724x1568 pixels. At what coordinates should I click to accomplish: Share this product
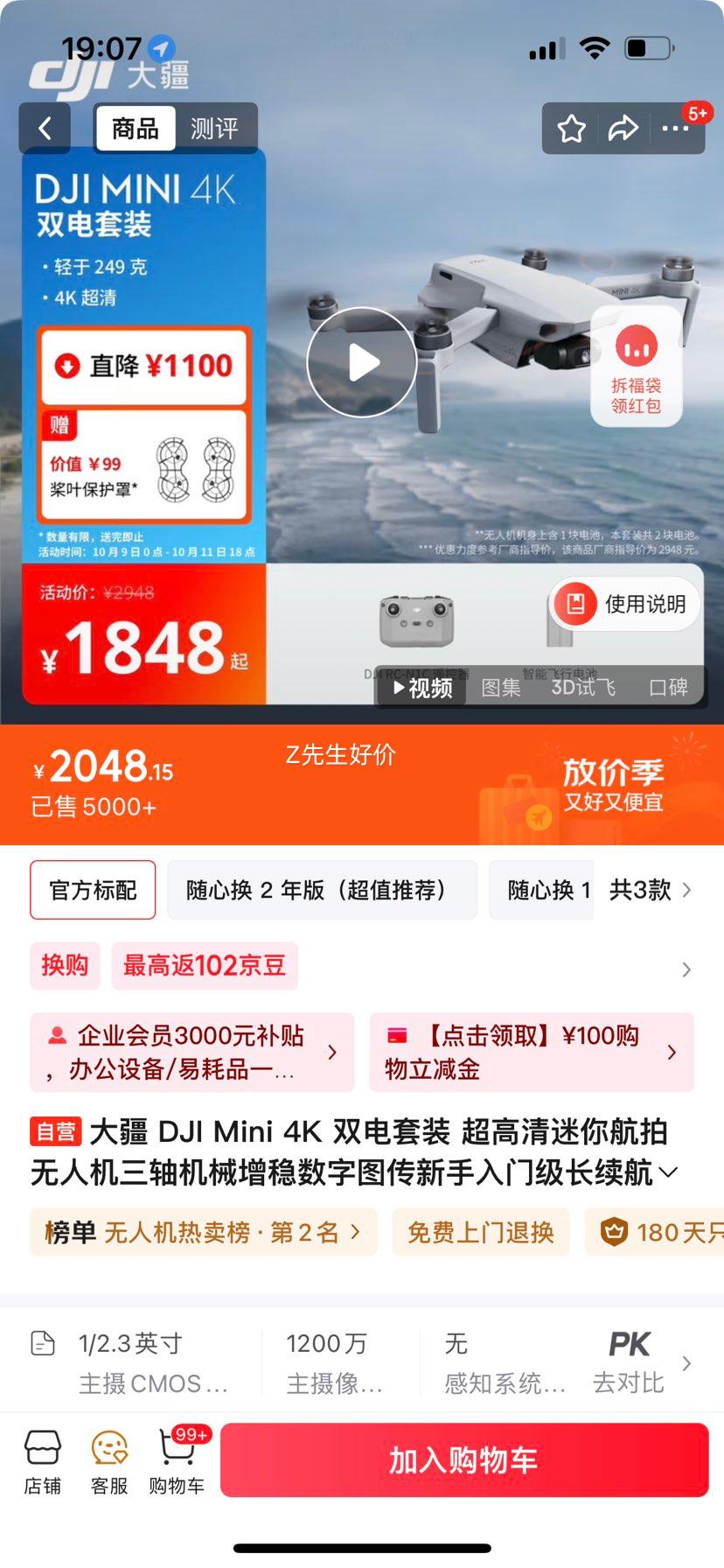623,129
